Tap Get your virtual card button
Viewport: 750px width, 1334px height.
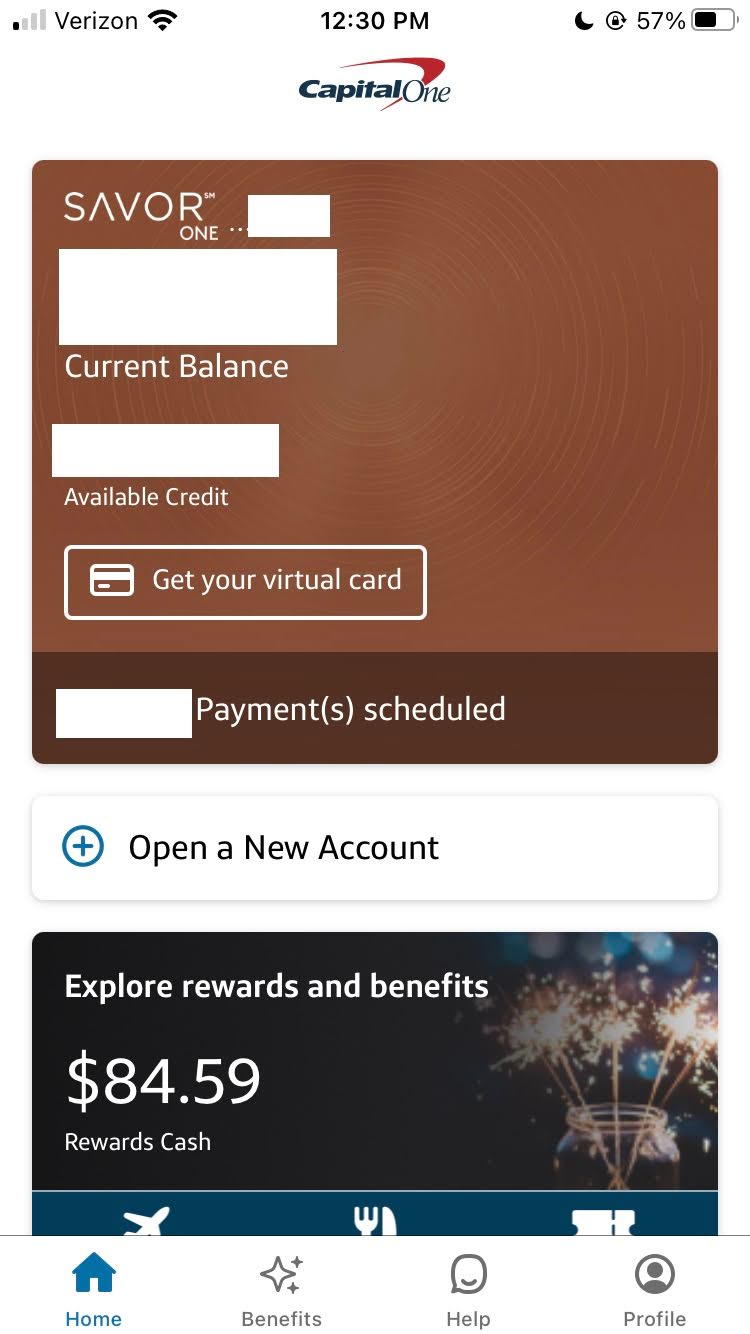click(x=245, y=581)
